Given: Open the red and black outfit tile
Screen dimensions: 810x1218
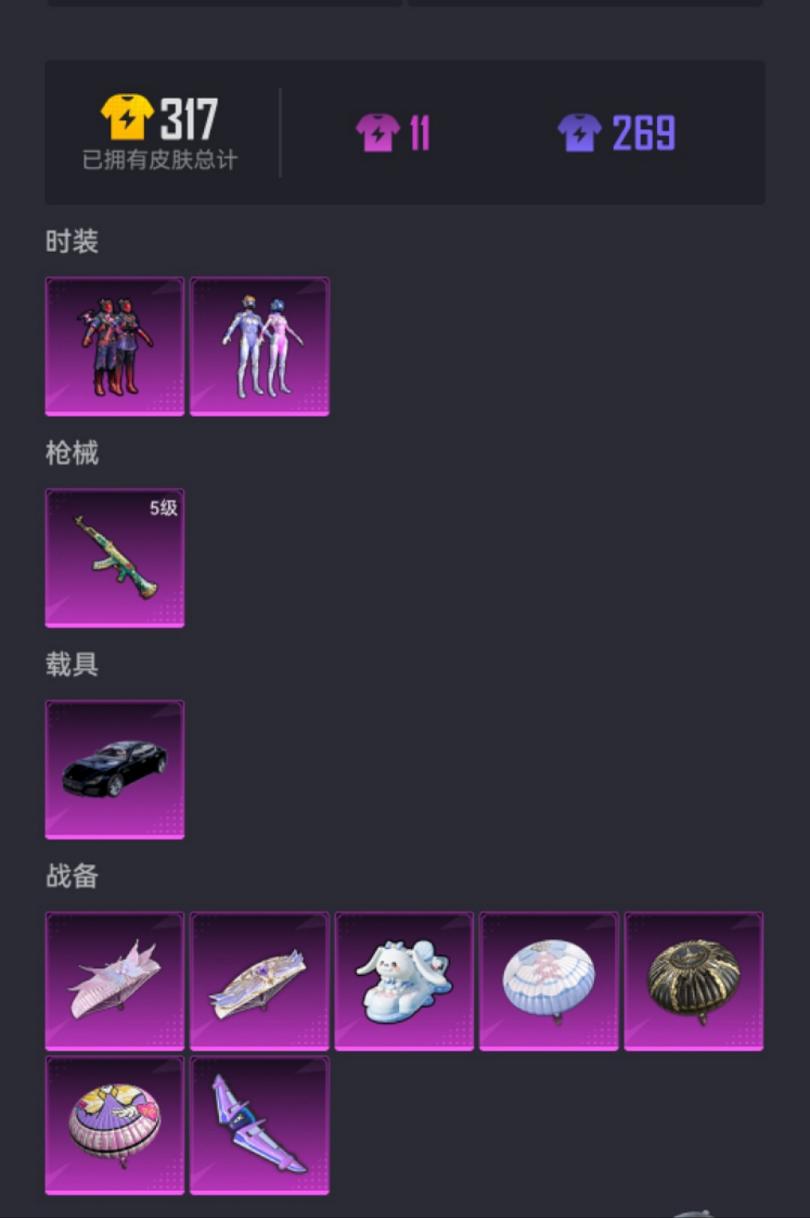Looking at the screenshot, I should [115, 346].
